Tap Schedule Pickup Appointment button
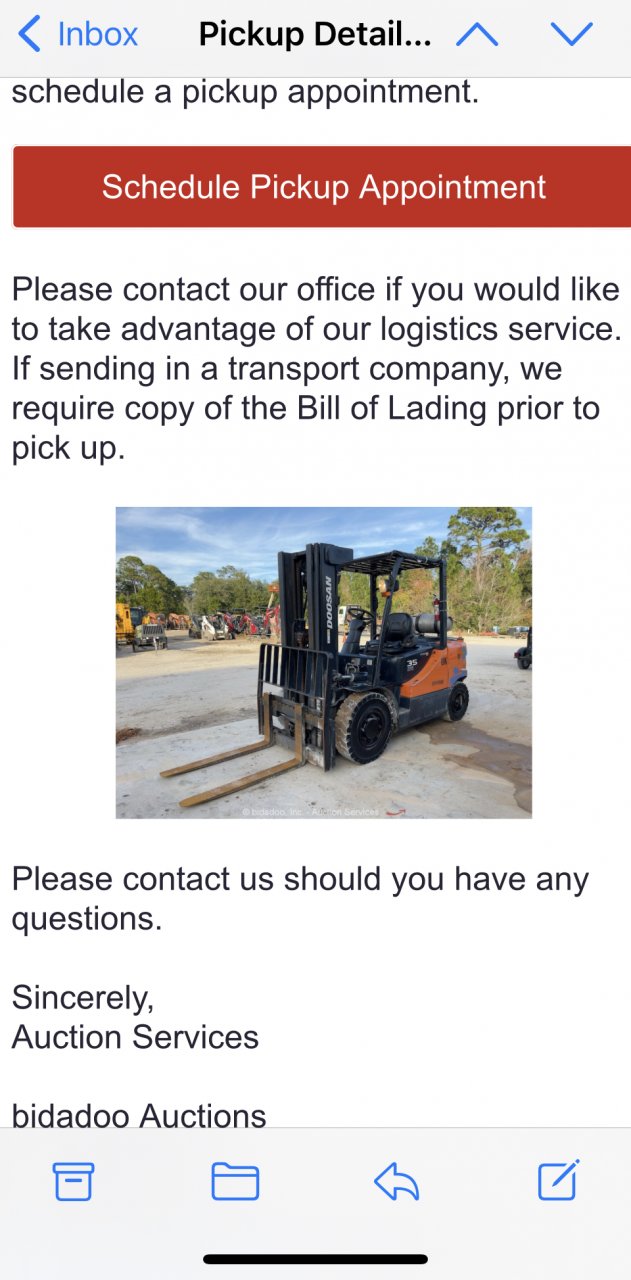This screenshot has width=631, height=1280. 323,187
